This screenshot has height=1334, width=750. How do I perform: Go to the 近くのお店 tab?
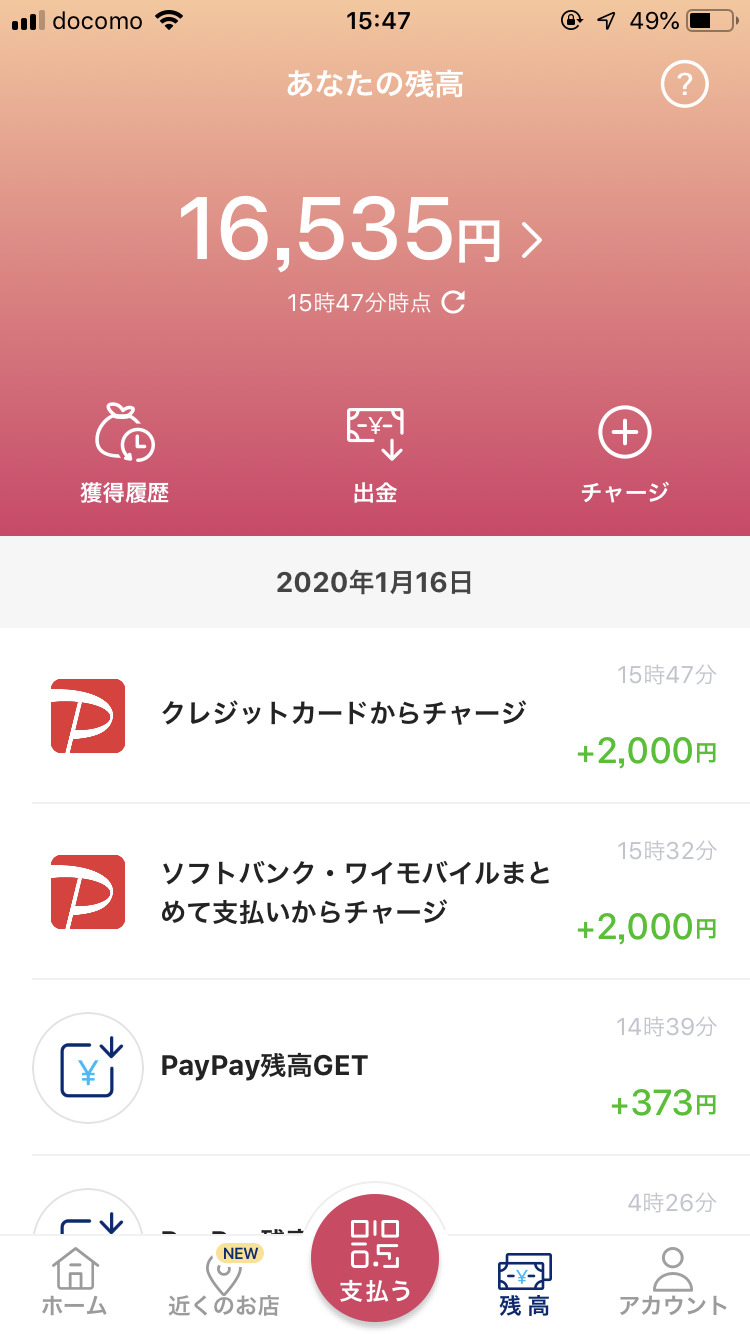224,1282
